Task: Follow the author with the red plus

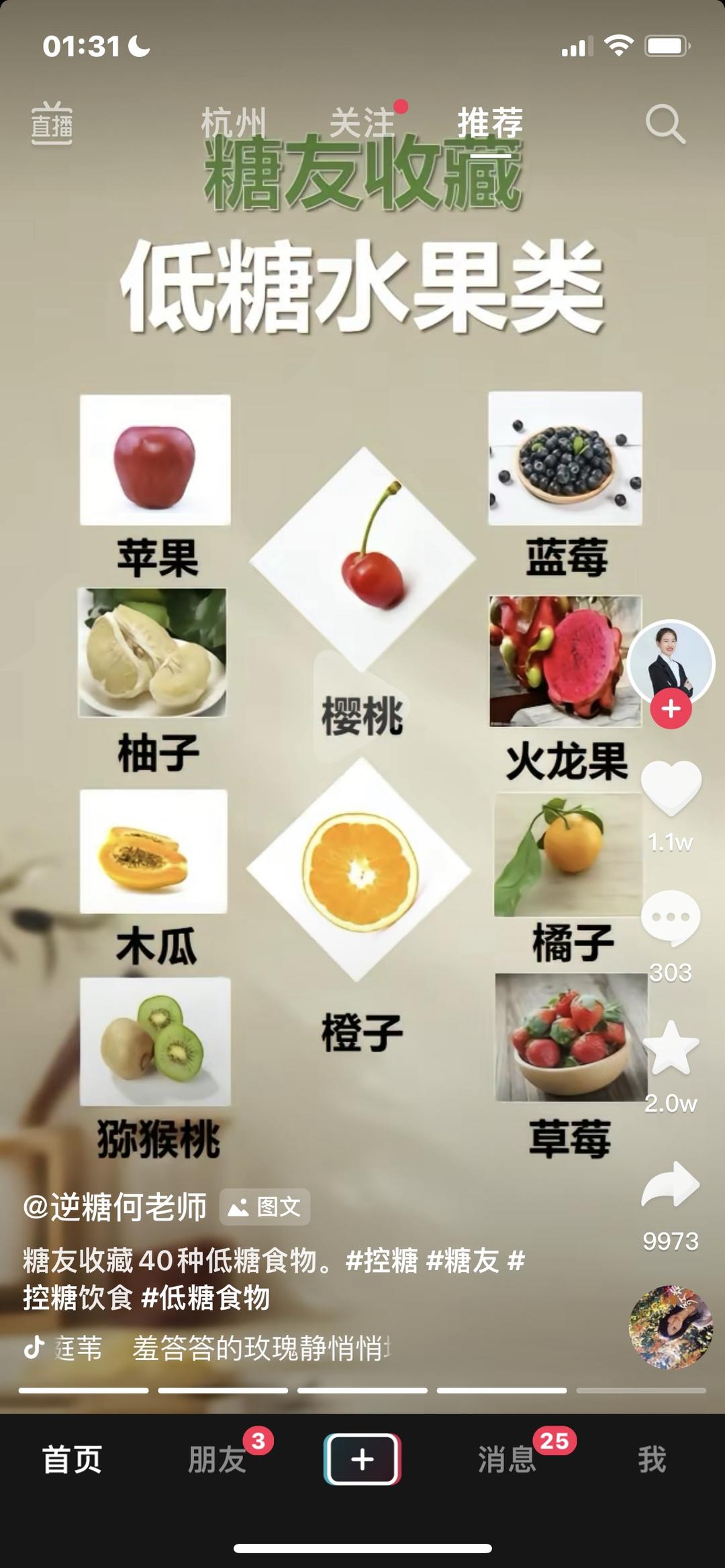Action: [671, 709]
